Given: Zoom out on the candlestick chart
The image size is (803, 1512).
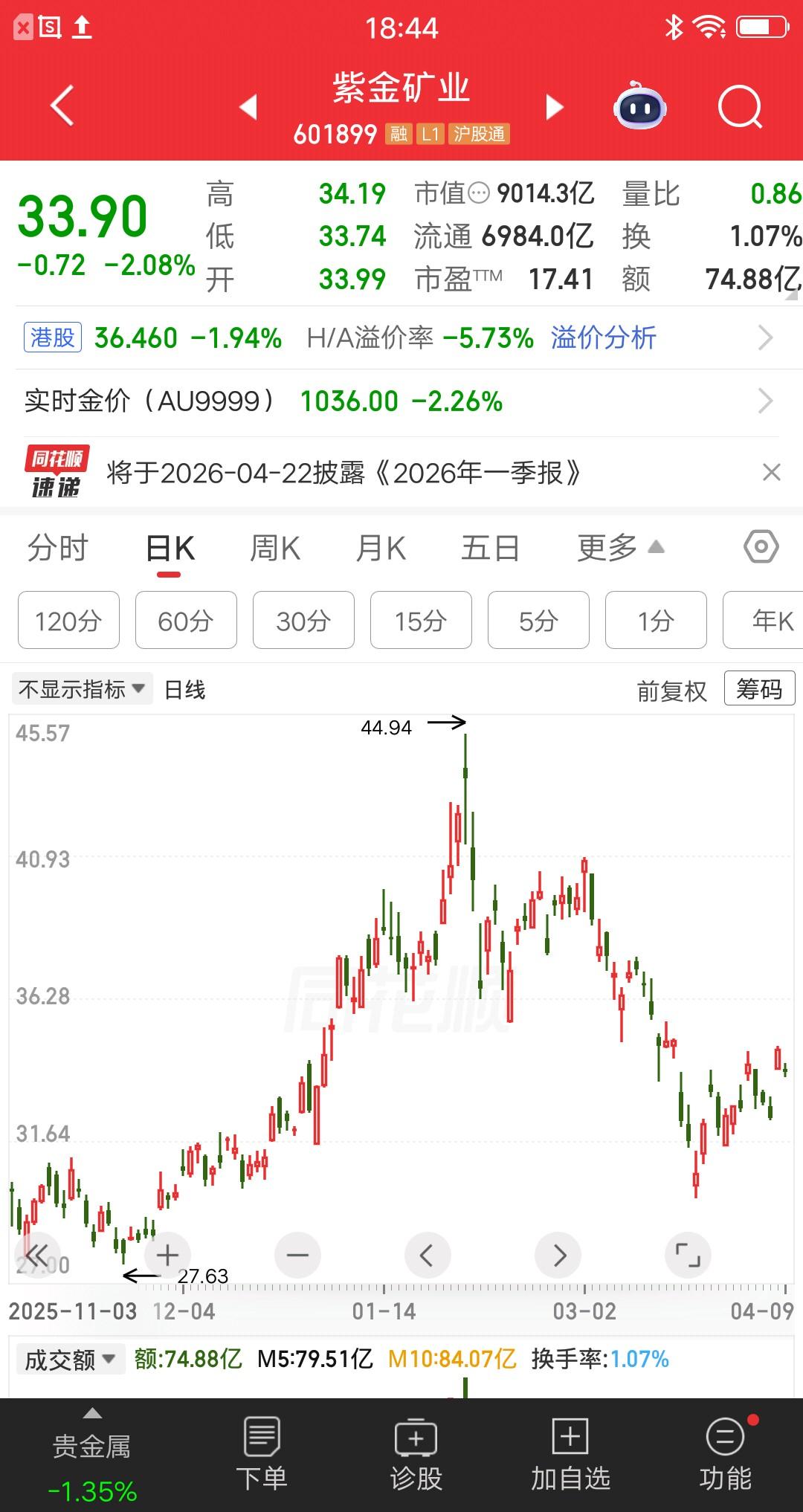Looking at the screenshot, I should pyautogui.click(x=297, y=1255).
